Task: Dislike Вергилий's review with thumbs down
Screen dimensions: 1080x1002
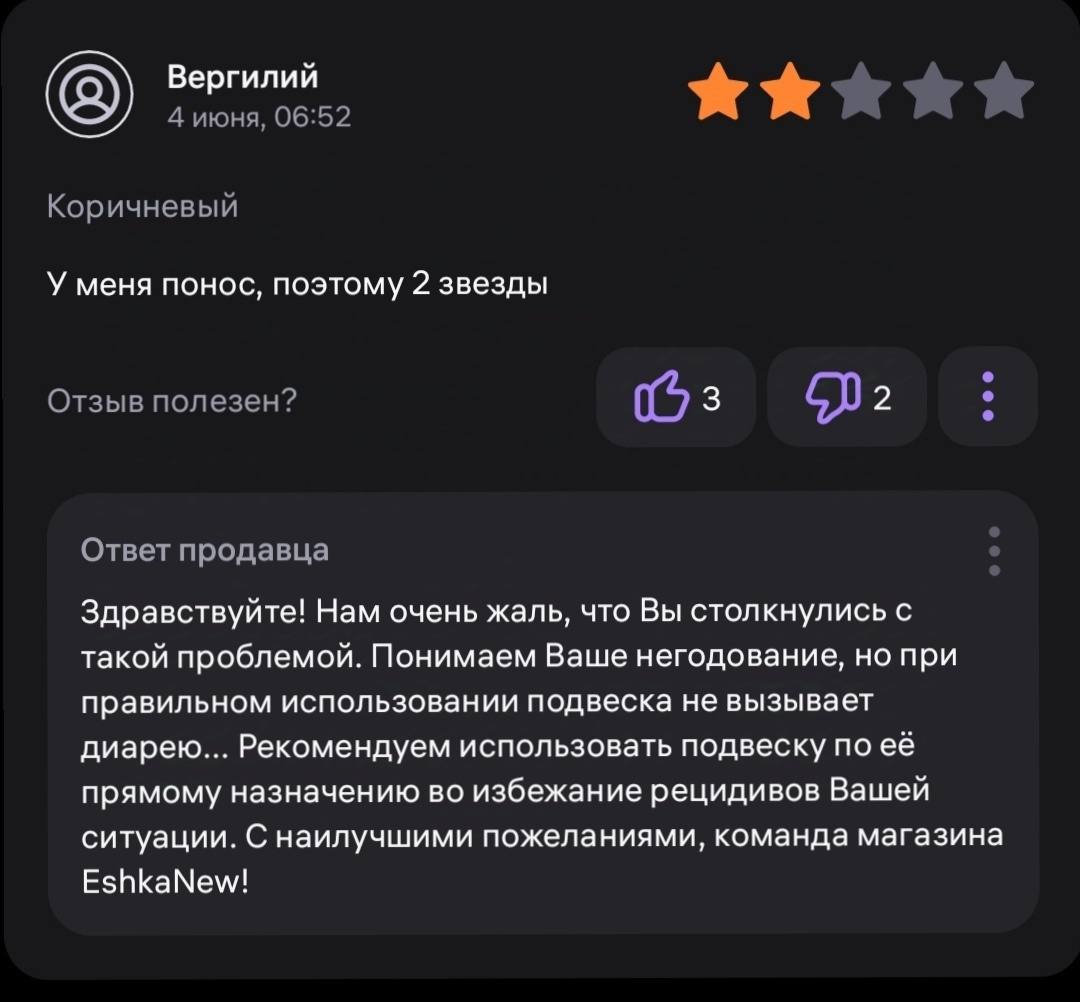Action: [846, 398]
